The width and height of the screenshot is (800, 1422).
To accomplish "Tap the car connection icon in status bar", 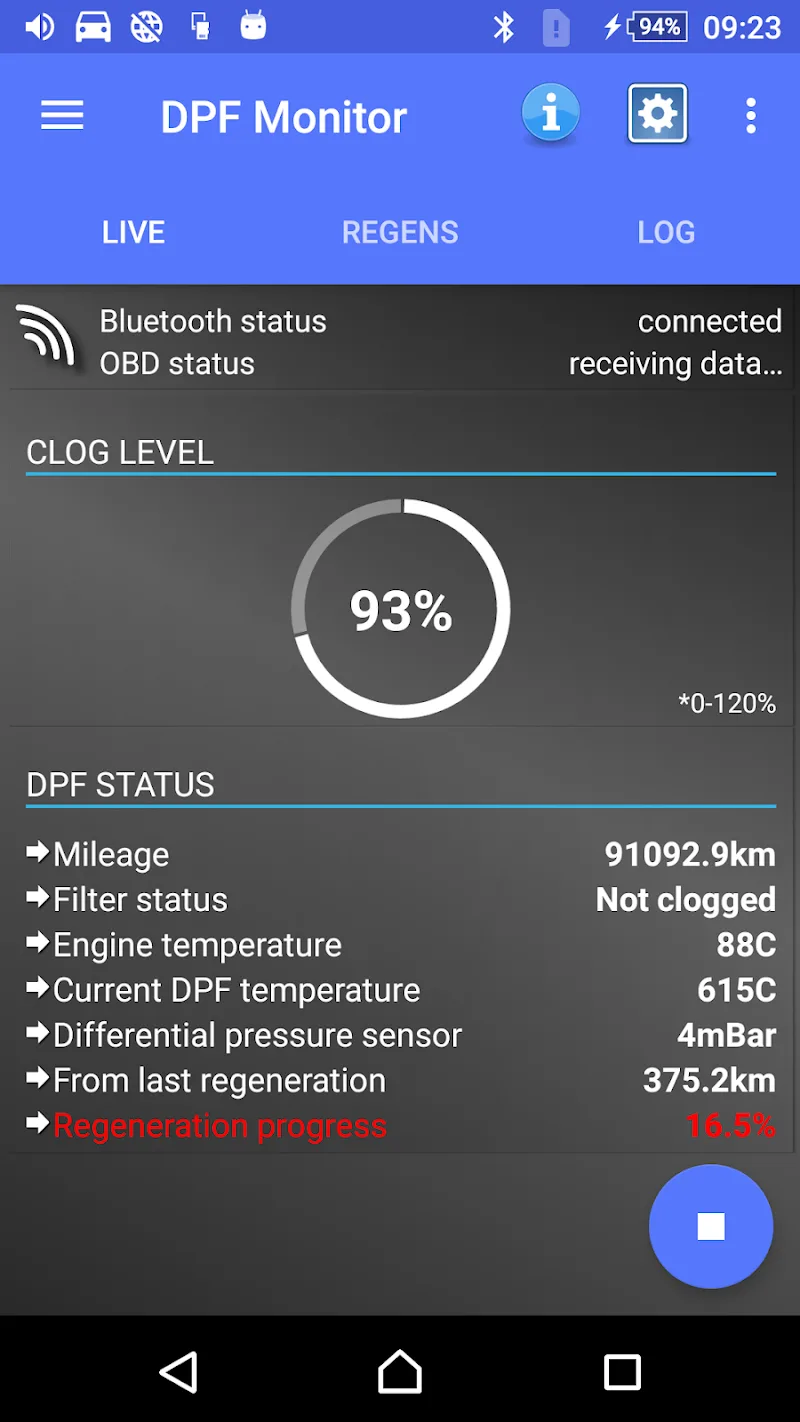I will 95,27.
